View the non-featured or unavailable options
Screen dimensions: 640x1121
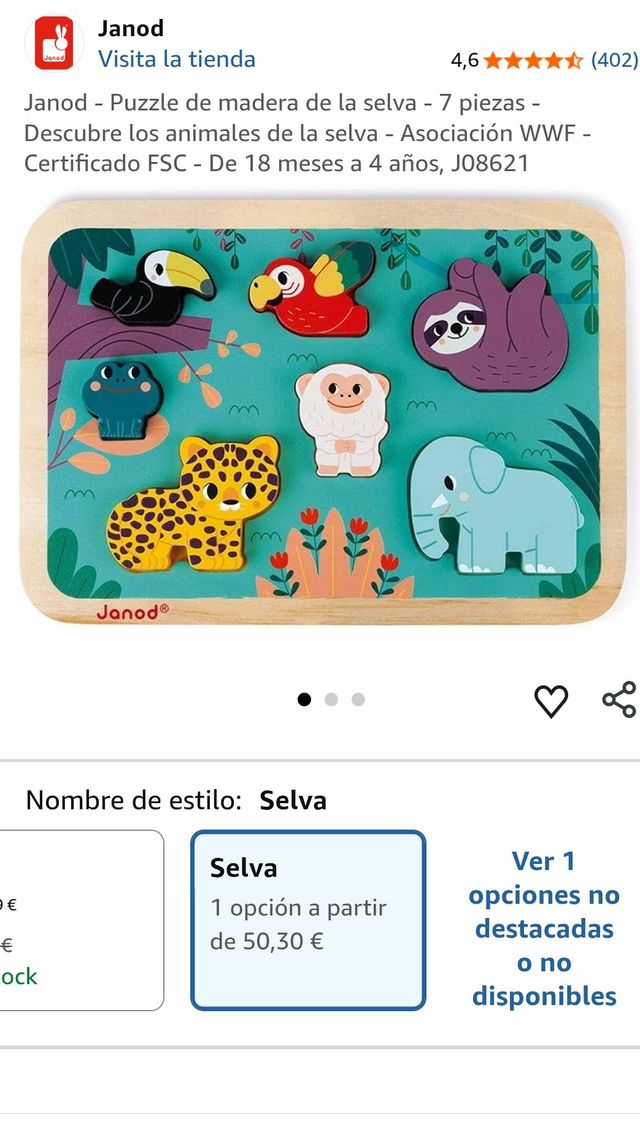[544, 928]
